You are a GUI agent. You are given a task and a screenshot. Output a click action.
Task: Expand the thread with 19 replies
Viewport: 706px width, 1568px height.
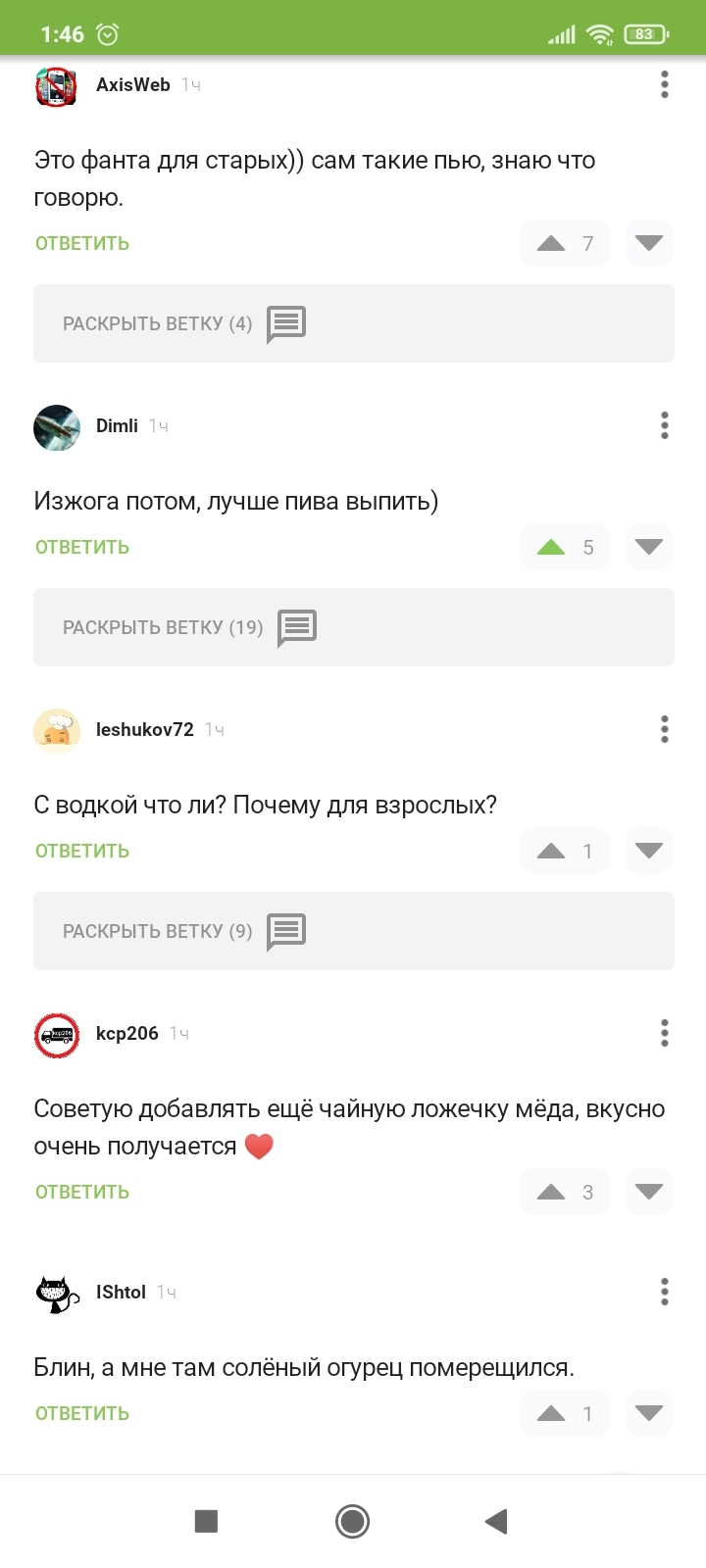pyautogui.click(x=353, y=627)
